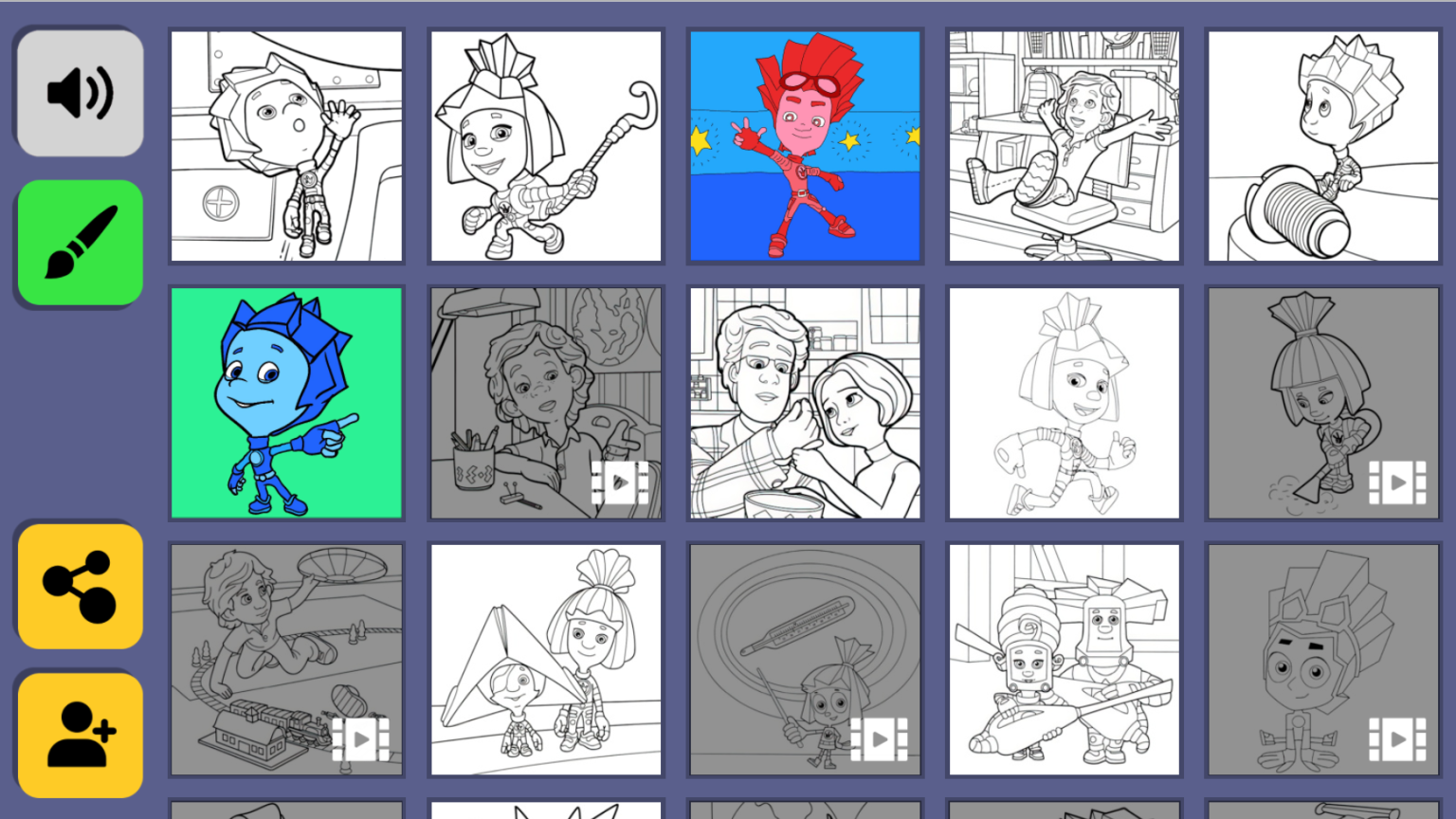
Task: Open the faint running character picture
Action: [1065, 403]
